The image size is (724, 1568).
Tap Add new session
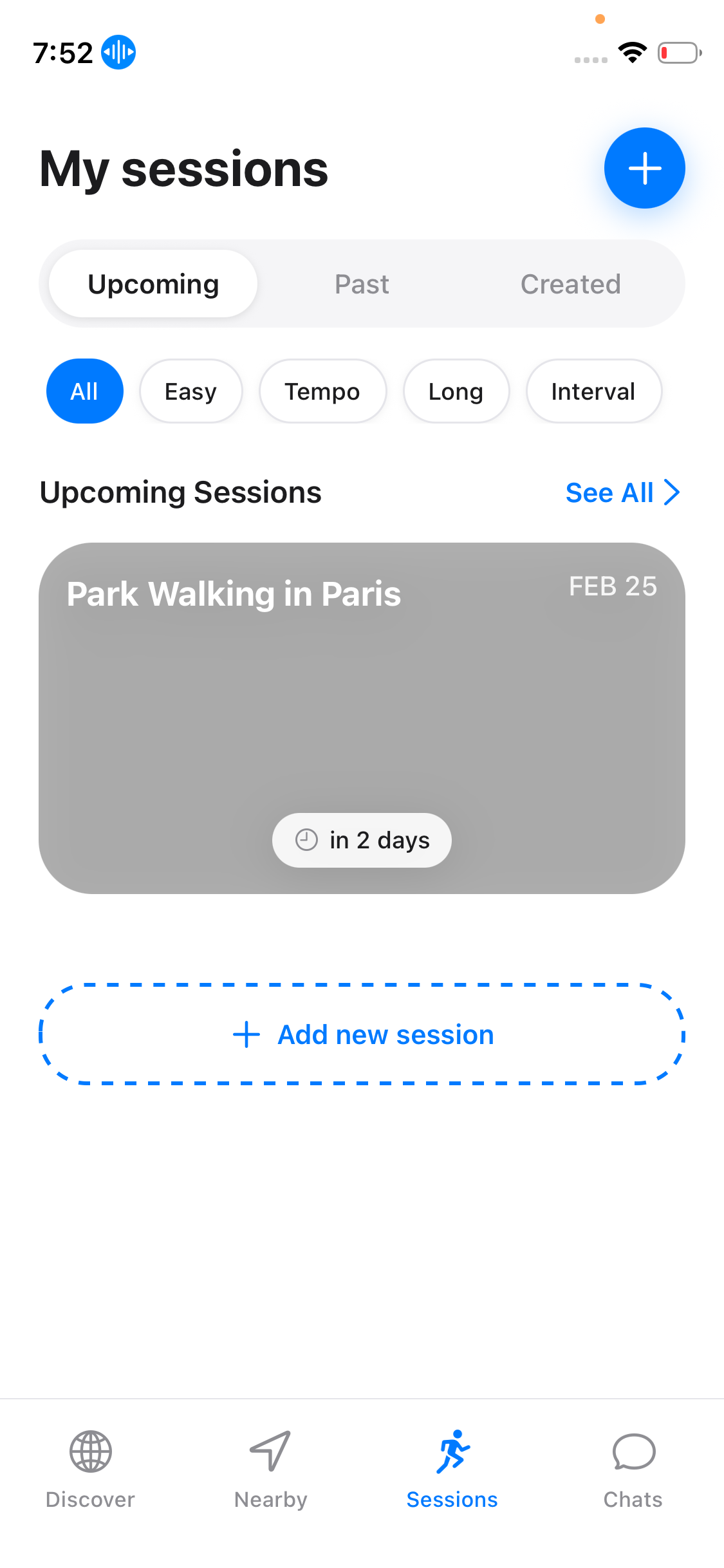(x=362, y=1034)
